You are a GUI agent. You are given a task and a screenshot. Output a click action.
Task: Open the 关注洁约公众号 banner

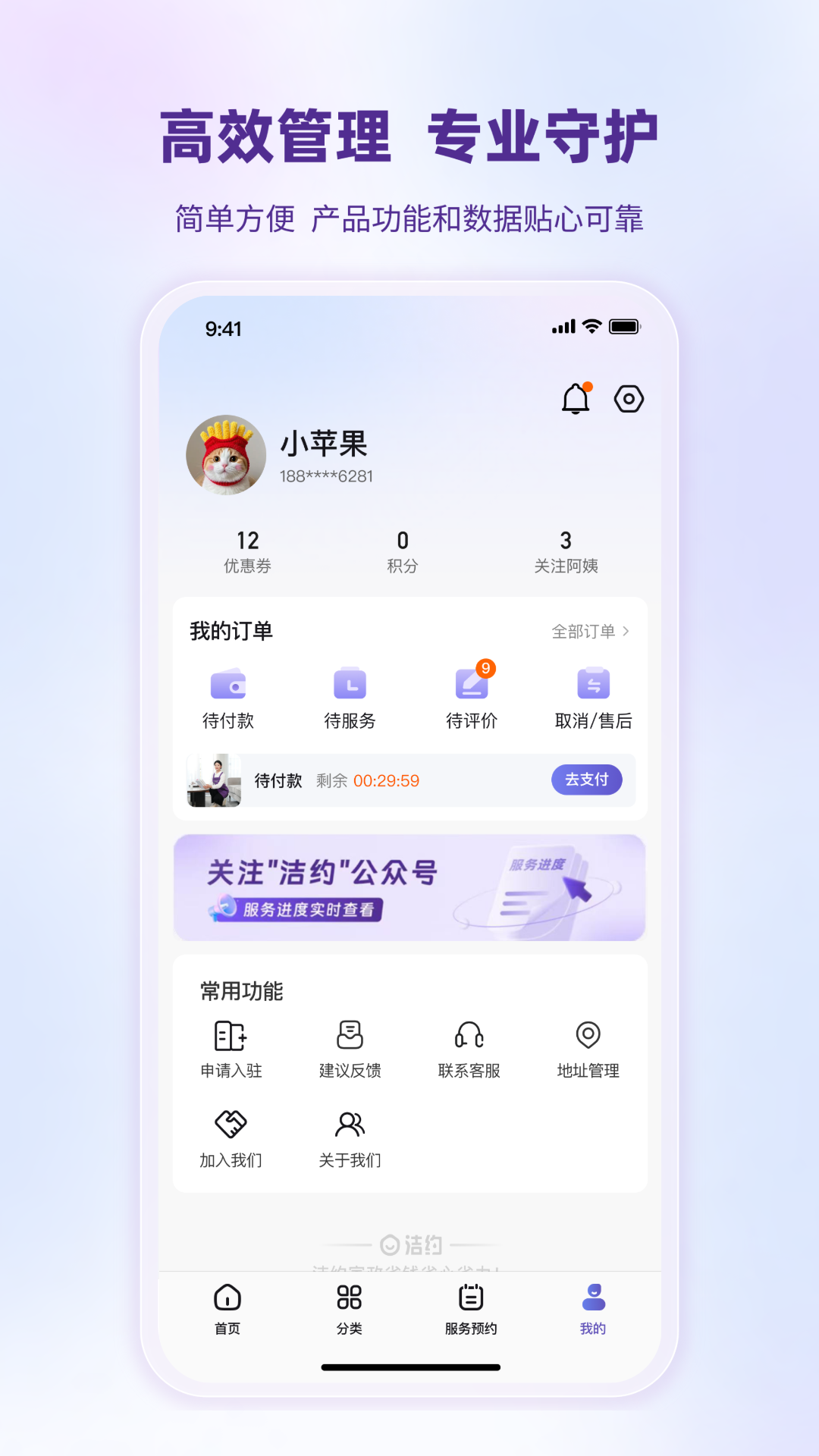[x=409, y=887]
